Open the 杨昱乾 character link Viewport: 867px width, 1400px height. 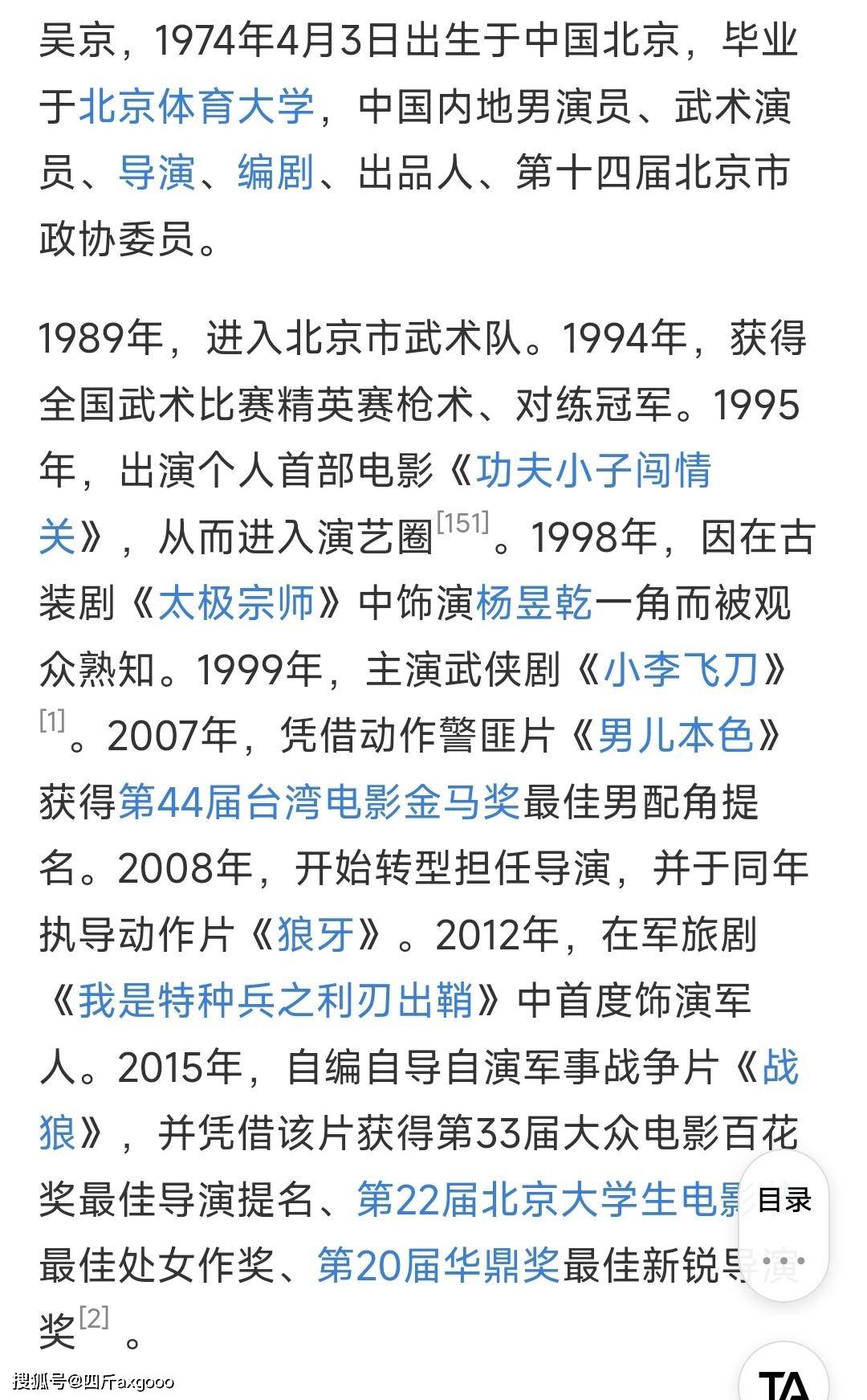534,603
